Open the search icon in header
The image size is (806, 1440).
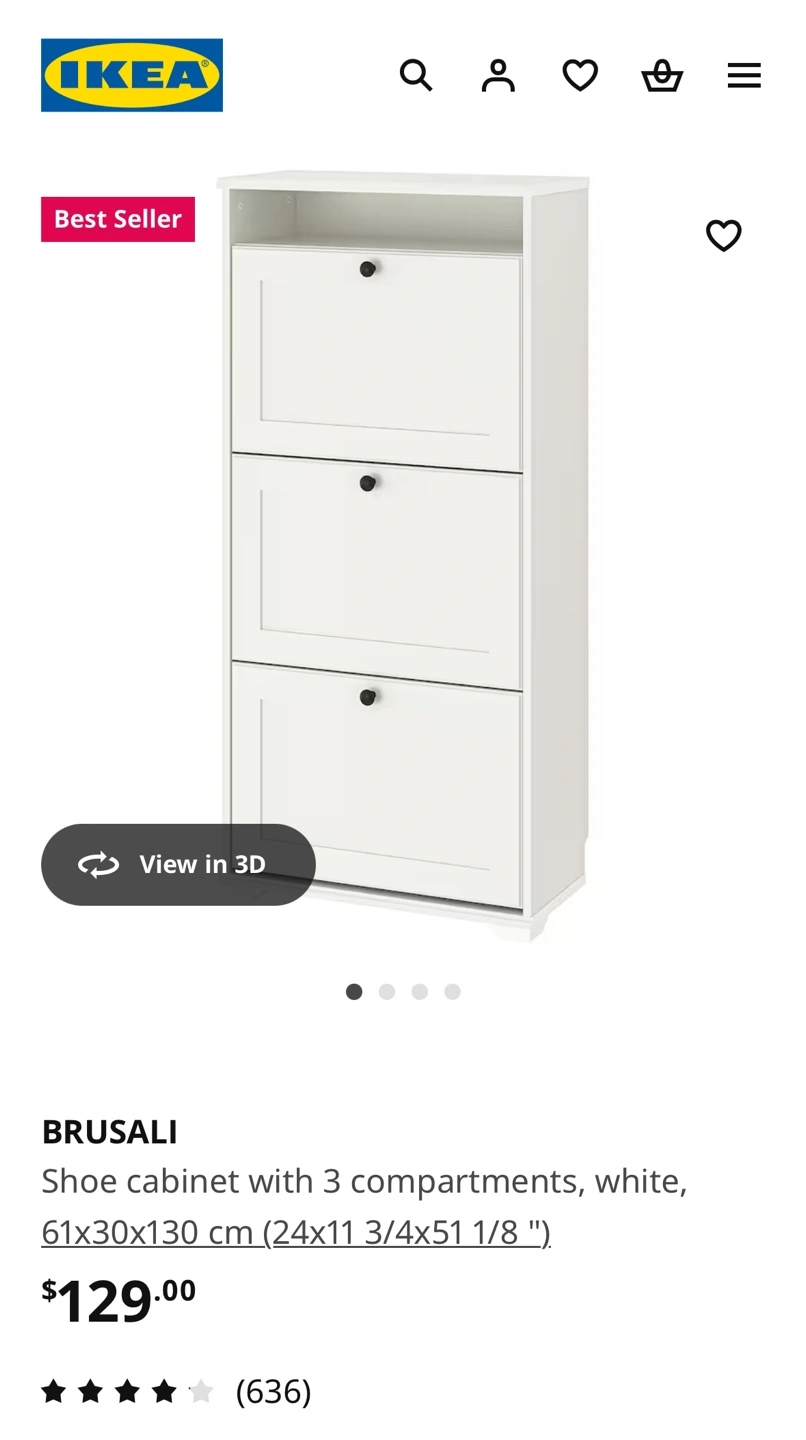(x=416, y=76)
